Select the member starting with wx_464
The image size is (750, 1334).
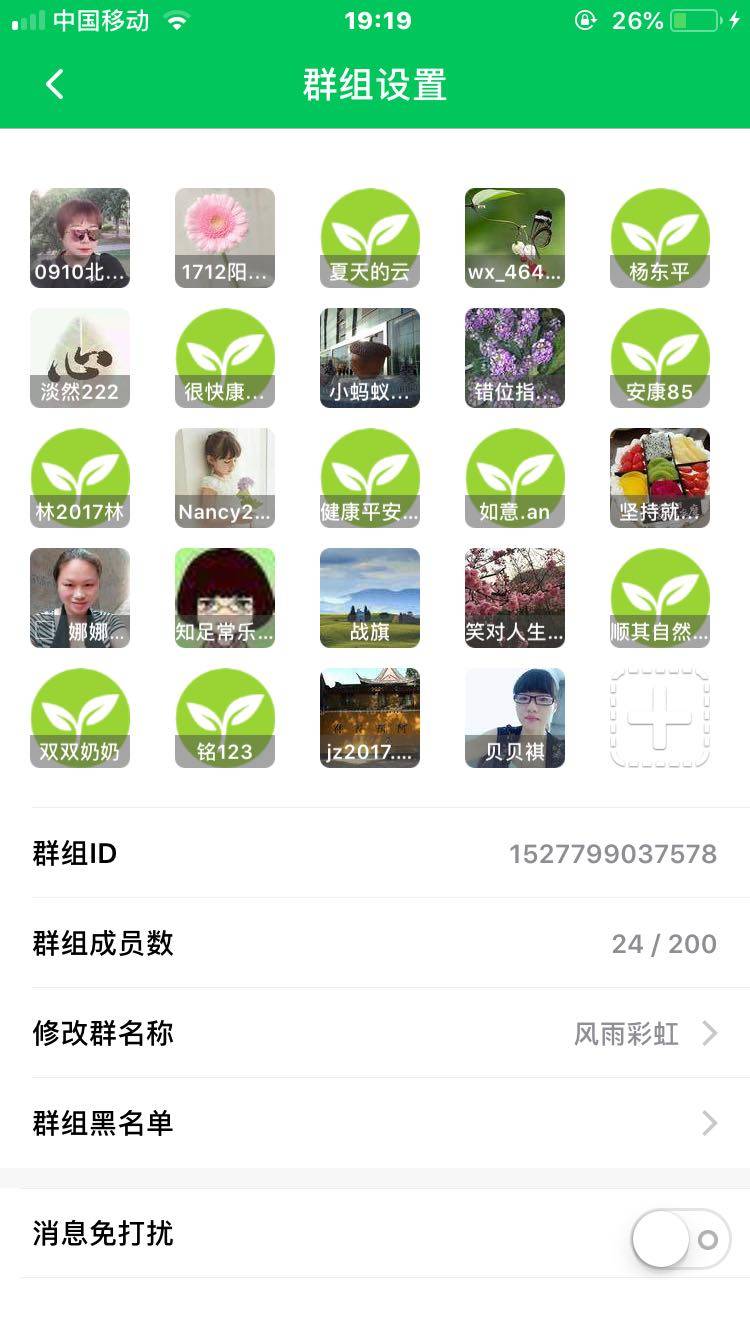515,238
